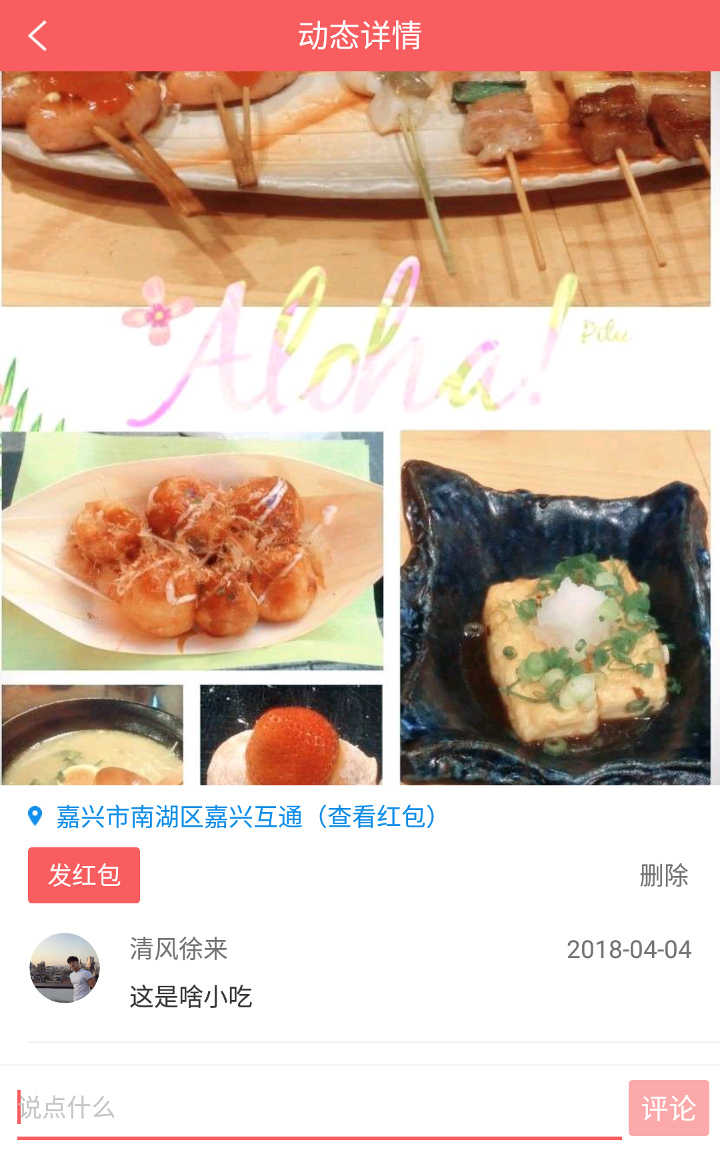Focus the 说点什么 comment field
Image resolution: width=720 pixels, height=1152 pixels.
320,1108
